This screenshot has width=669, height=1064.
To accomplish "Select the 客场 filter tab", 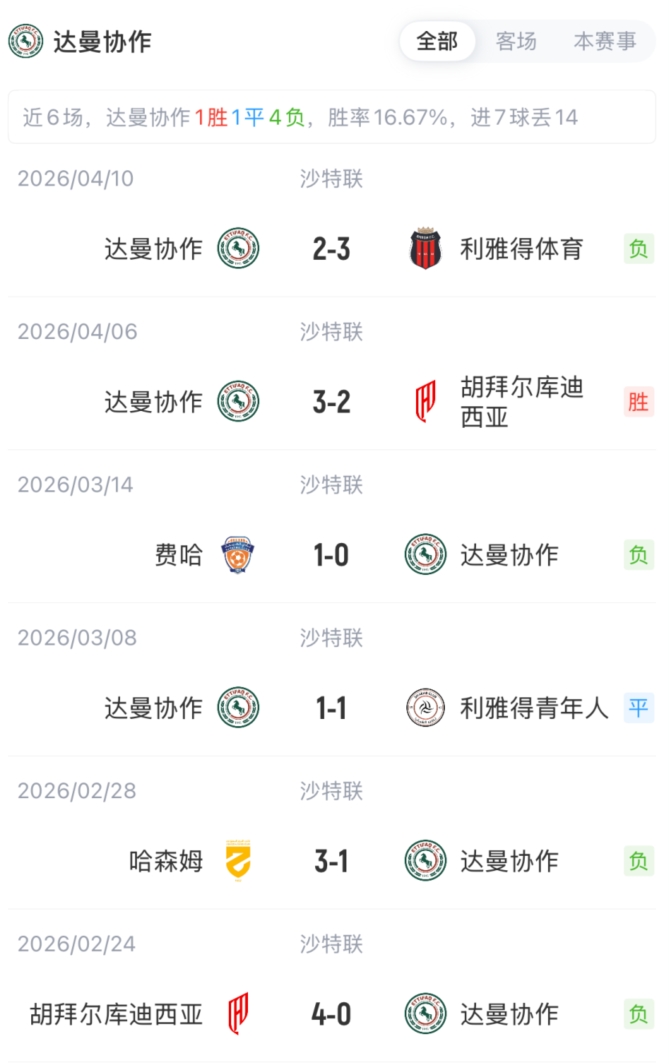I will click(516, 41).
